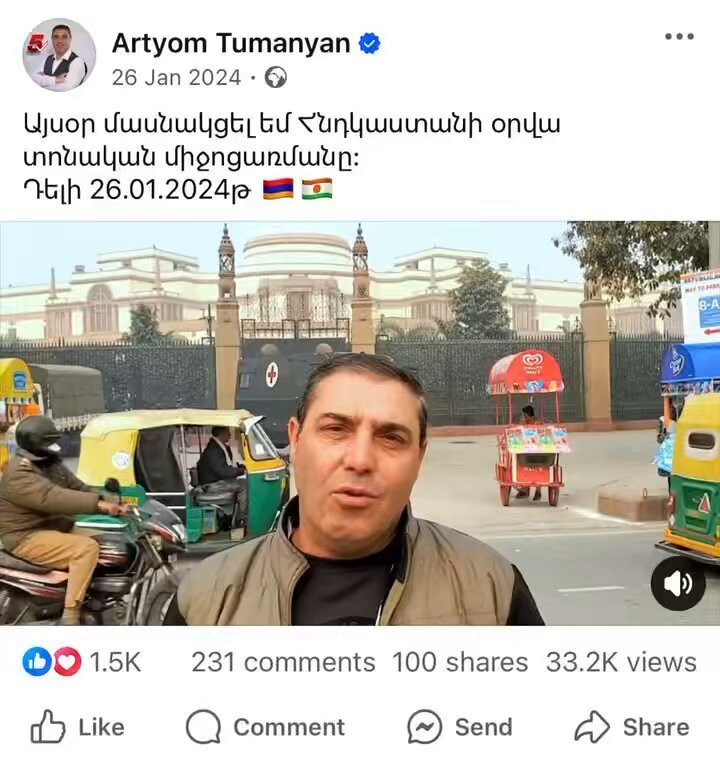
Task: View the 100 shares
Action: click(x=460, y=662)
